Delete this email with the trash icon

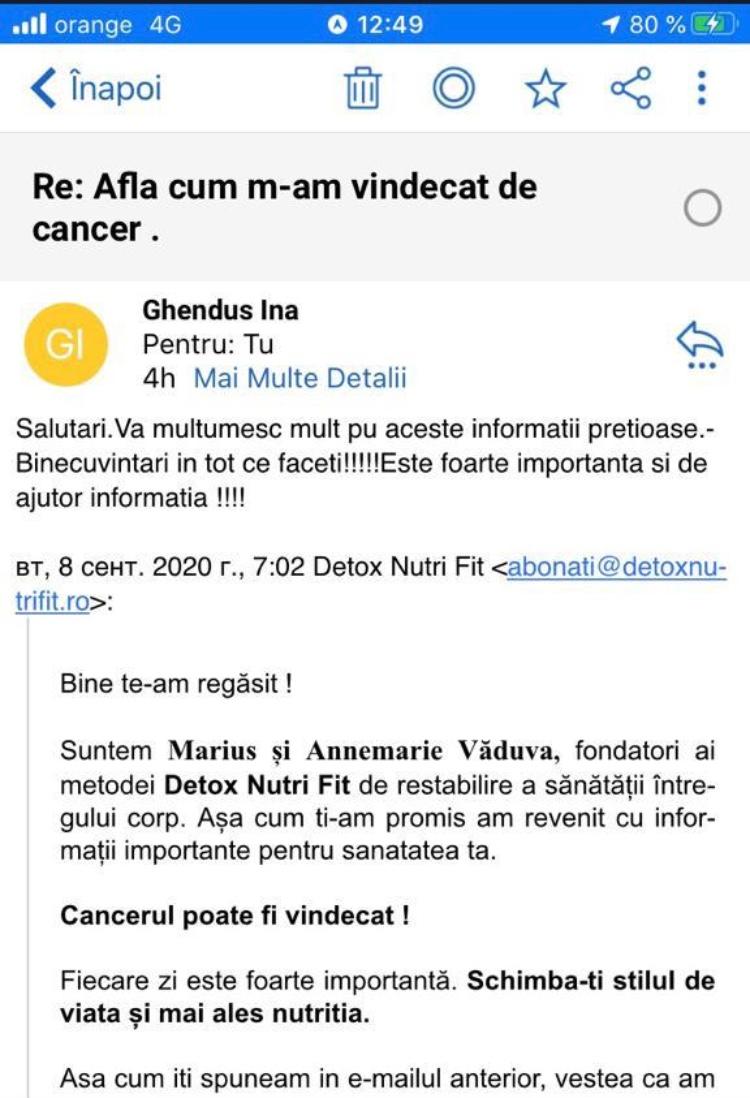click(x=362, y=89)
